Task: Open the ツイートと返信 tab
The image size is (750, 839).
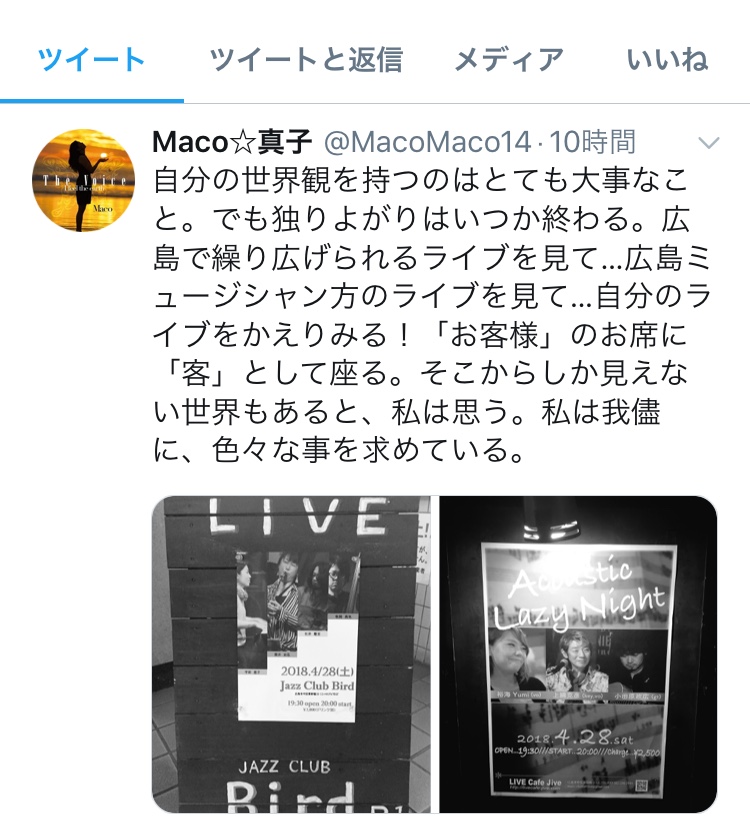Action: click(x=306, y=60)
